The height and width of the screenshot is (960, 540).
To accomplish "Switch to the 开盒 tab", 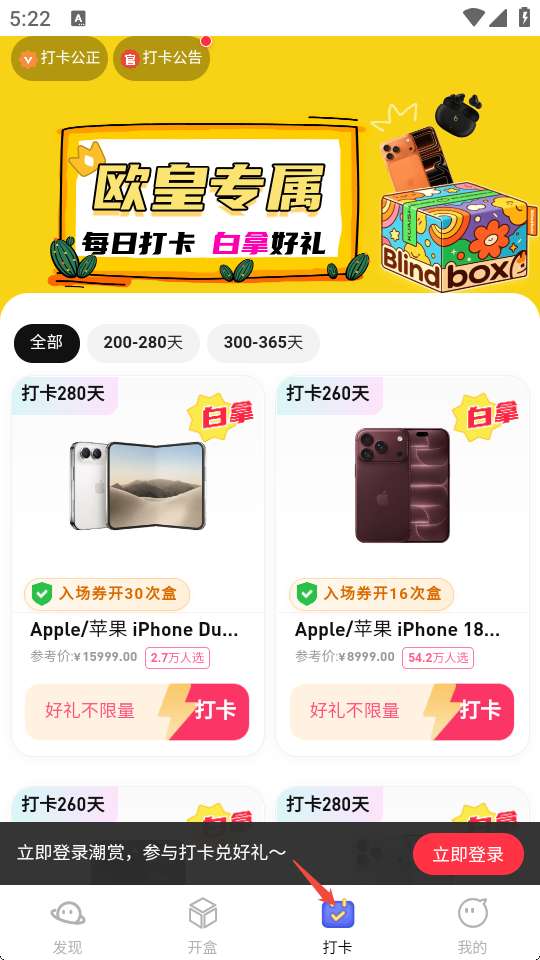I will (x=203, y=925).
